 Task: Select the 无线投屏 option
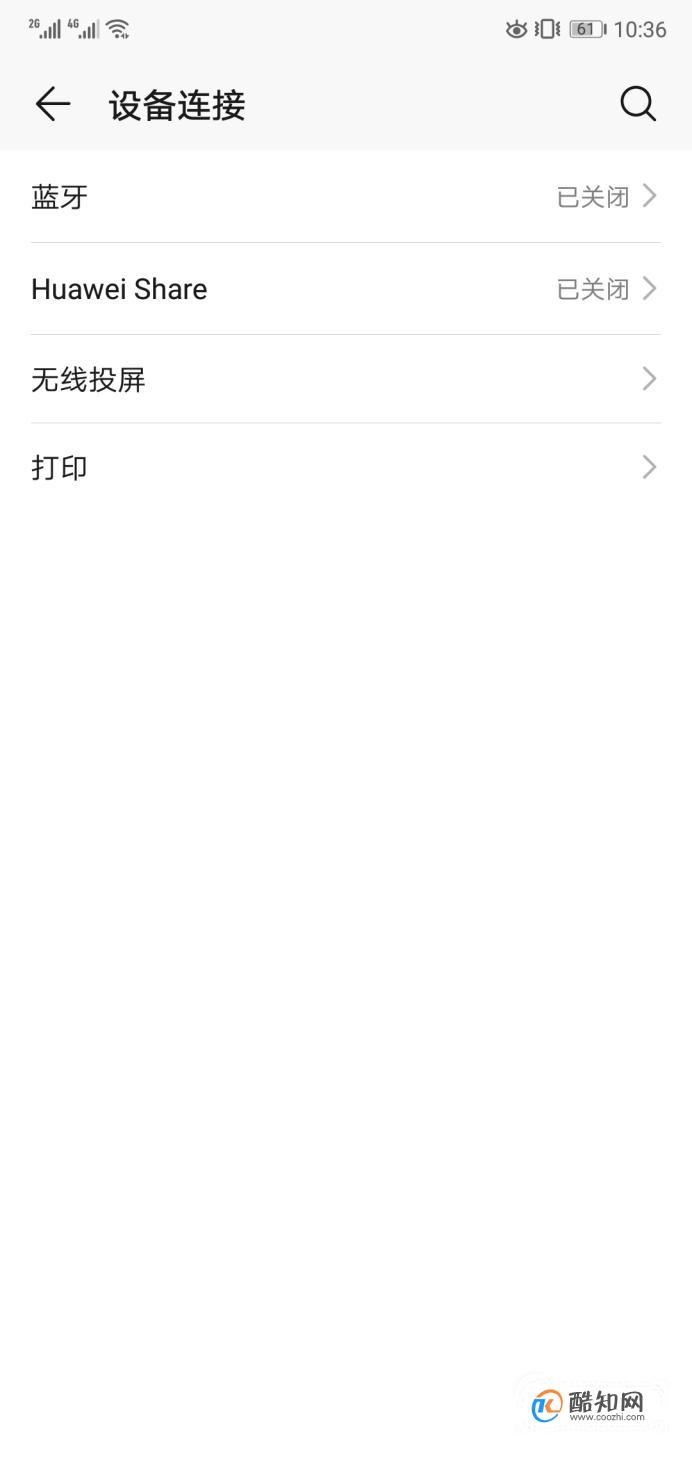click(346, 379)
